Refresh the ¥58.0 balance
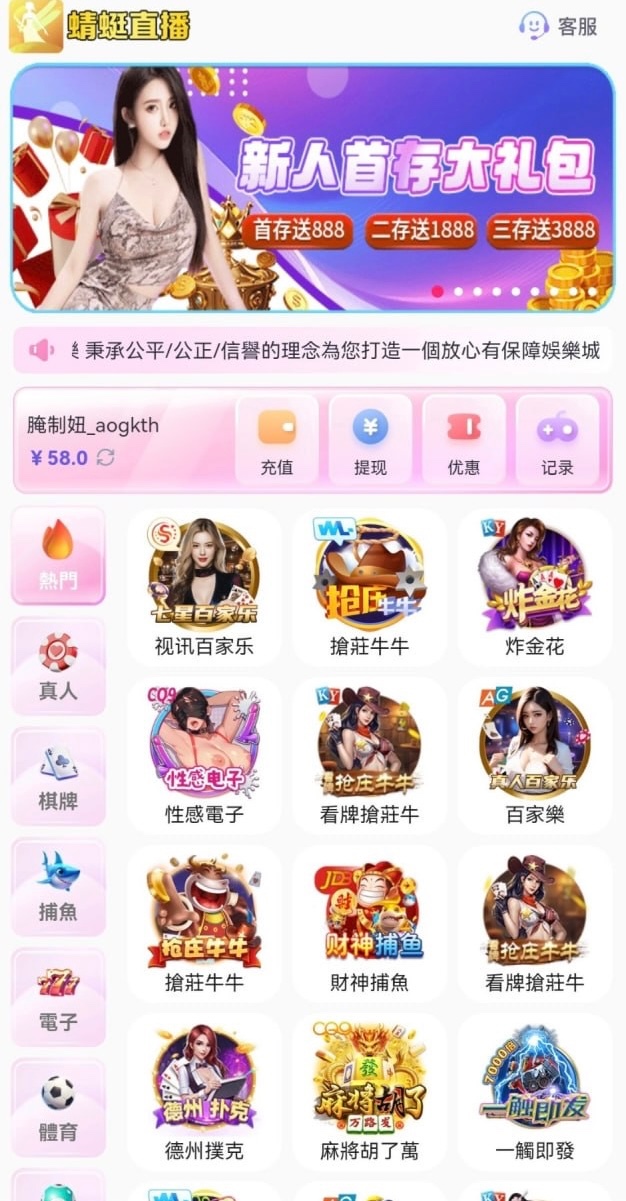This screenshot has height=1201, width=626. (x=105, y=458)
